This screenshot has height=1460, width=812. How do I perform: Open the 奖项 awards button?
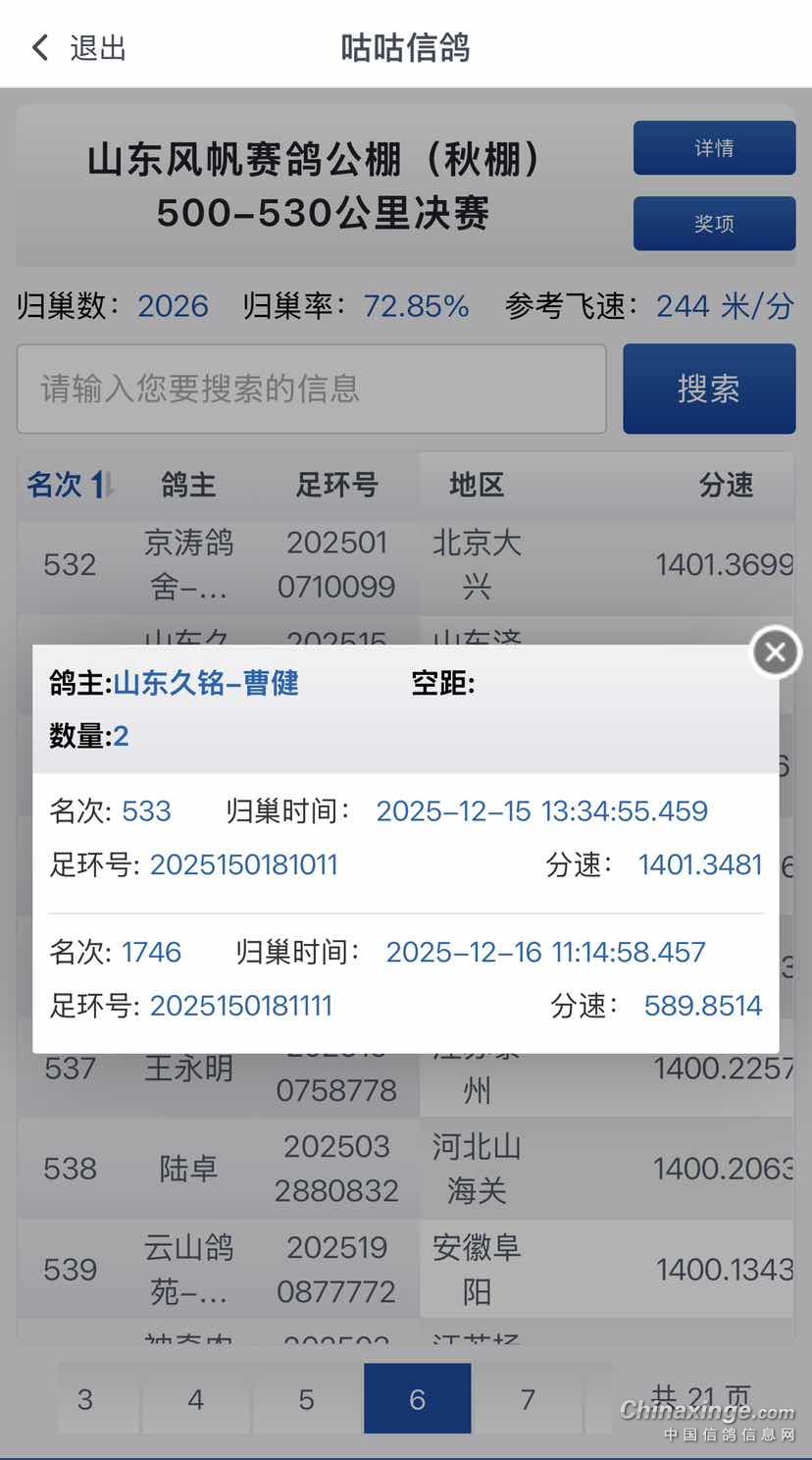click(x=714, y=224)
